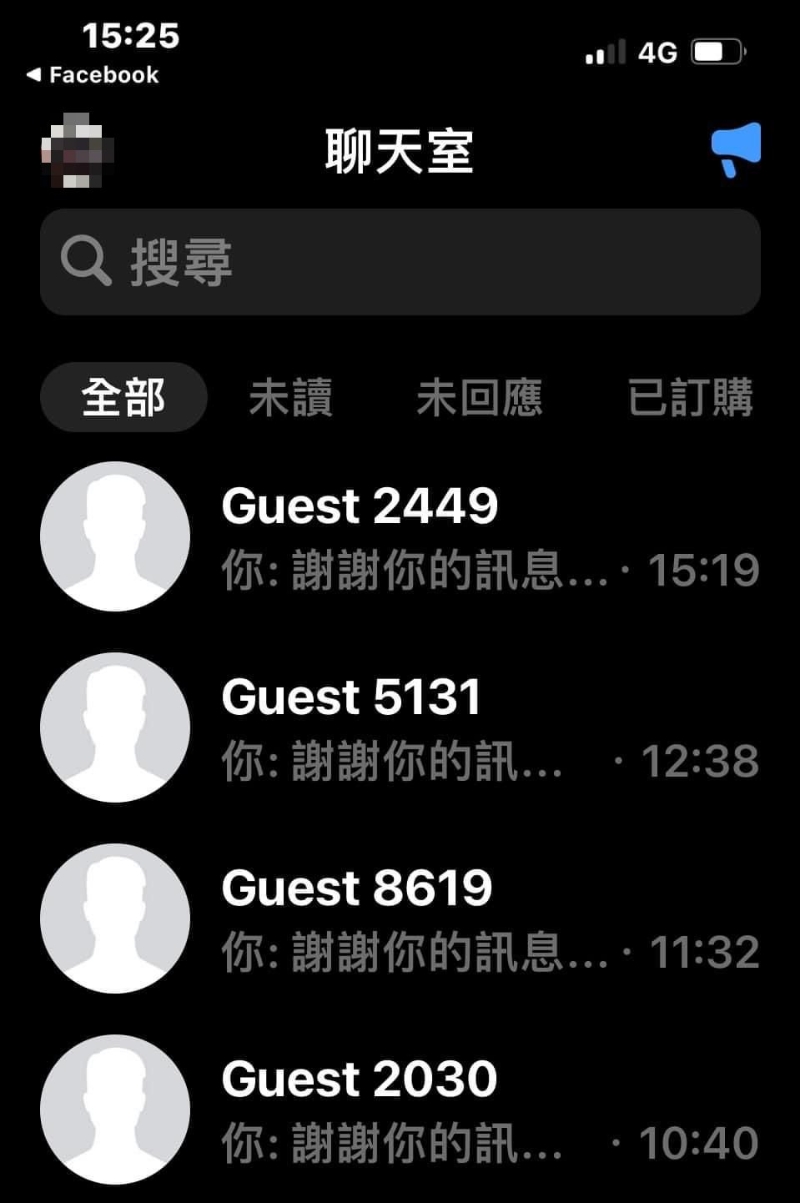The image size is (800, 1203).
Task: Select the 全部 filter tab
Action: point(122,396)
